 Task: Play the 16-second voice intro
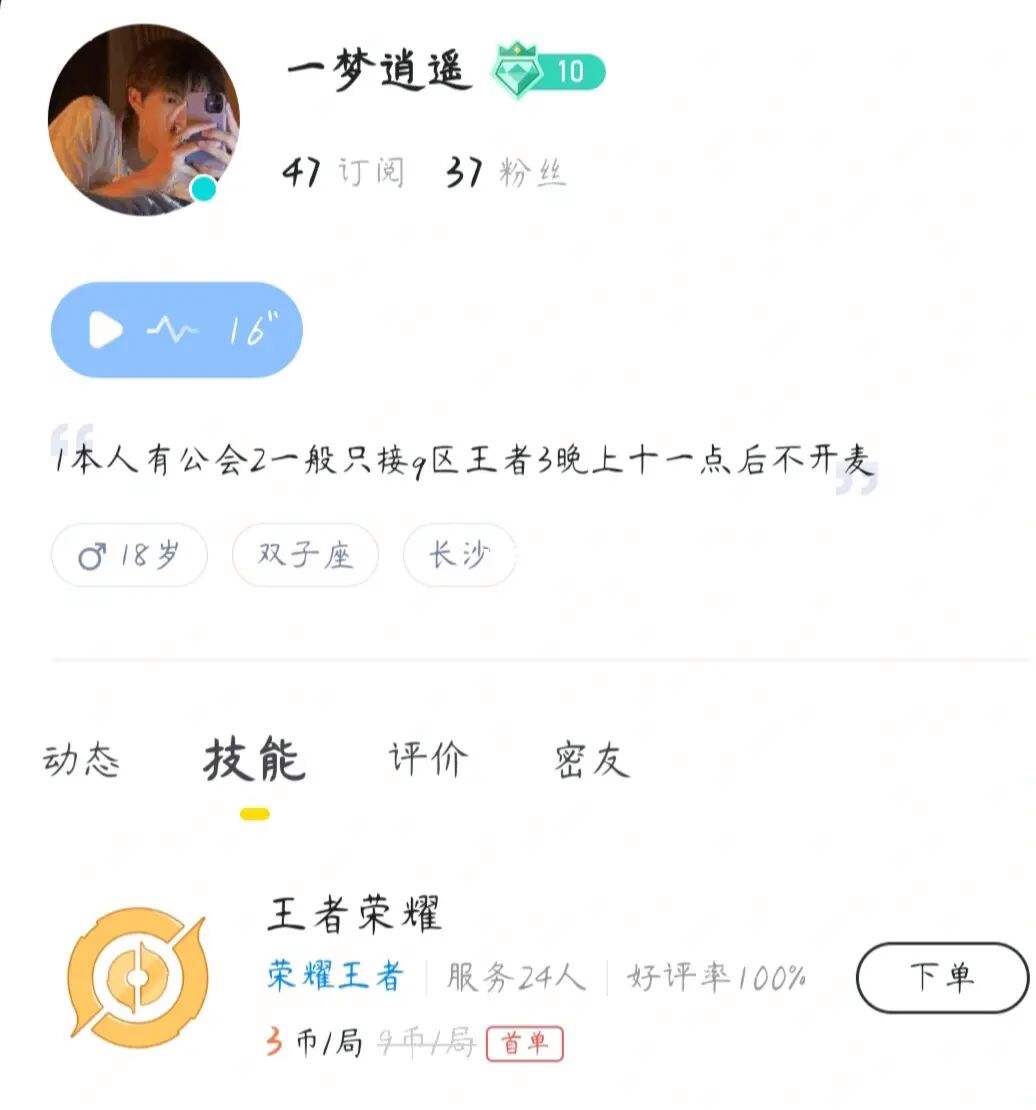(176, 330)
